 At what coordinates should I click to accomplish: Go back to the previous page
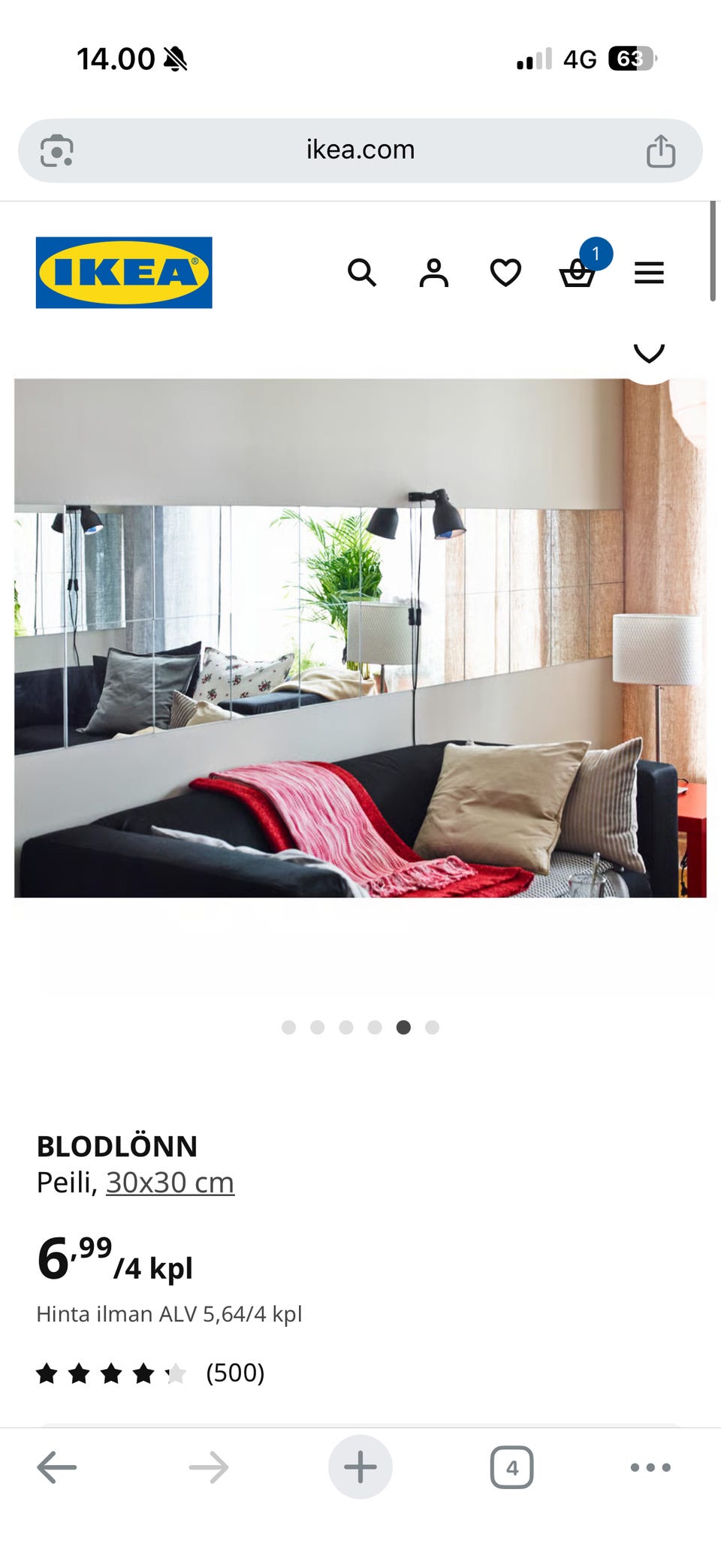pos(57,1467)
